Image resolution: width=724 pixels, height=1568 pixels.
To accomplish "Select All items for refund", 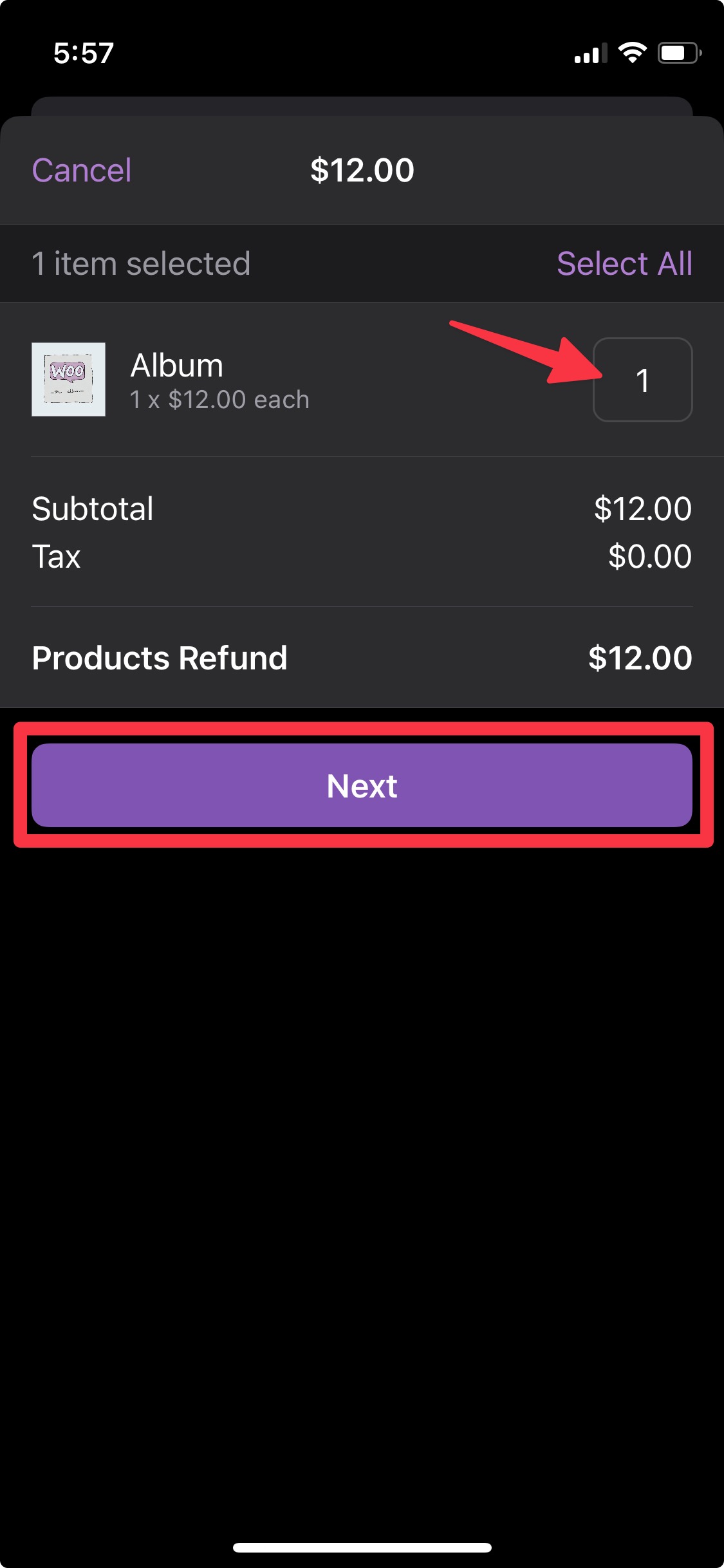I will [x=624, y=264].
